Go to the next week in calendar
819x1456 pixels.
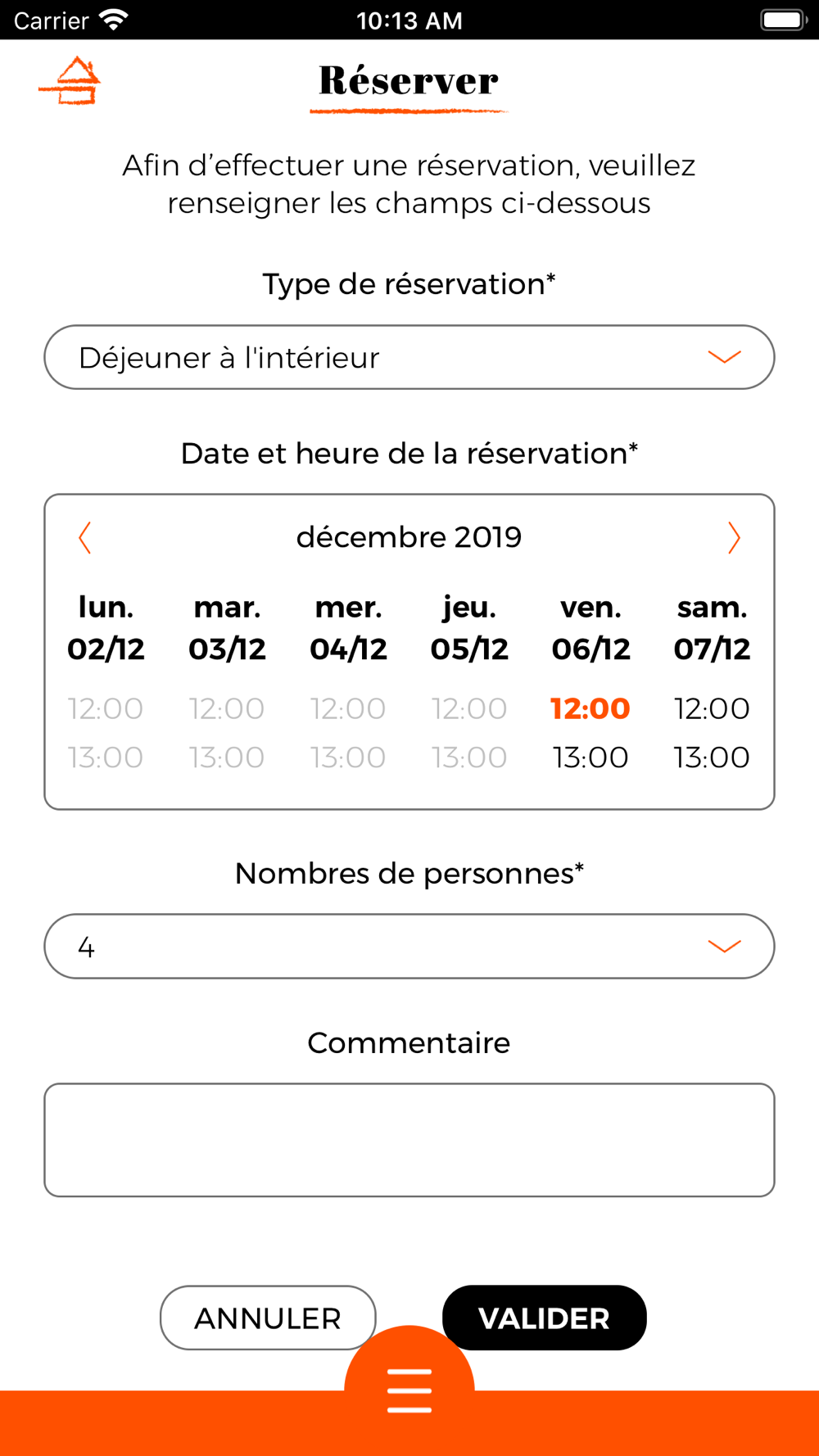coord(734,538)
